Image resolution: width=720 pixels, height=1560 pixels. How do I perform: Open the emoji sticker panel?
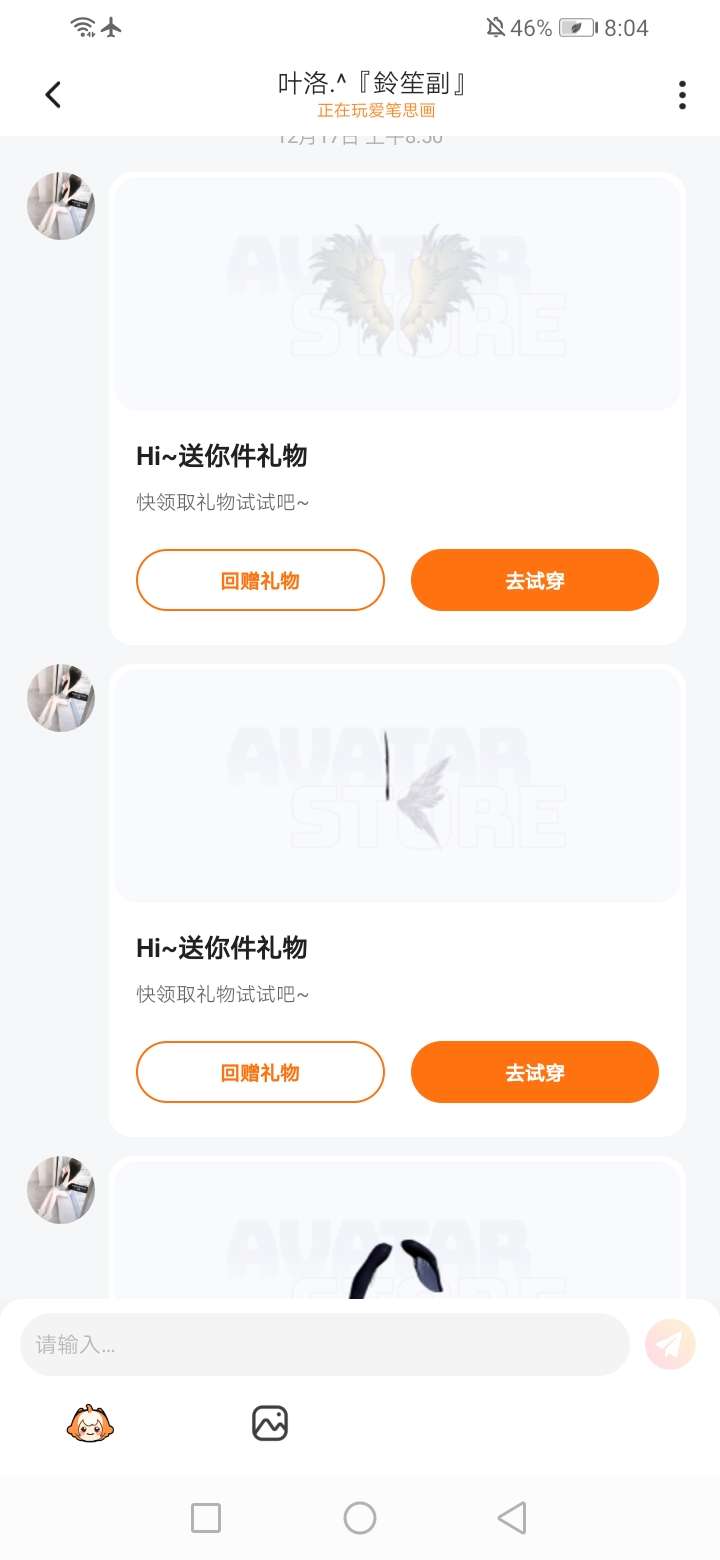pos(90,1422)
